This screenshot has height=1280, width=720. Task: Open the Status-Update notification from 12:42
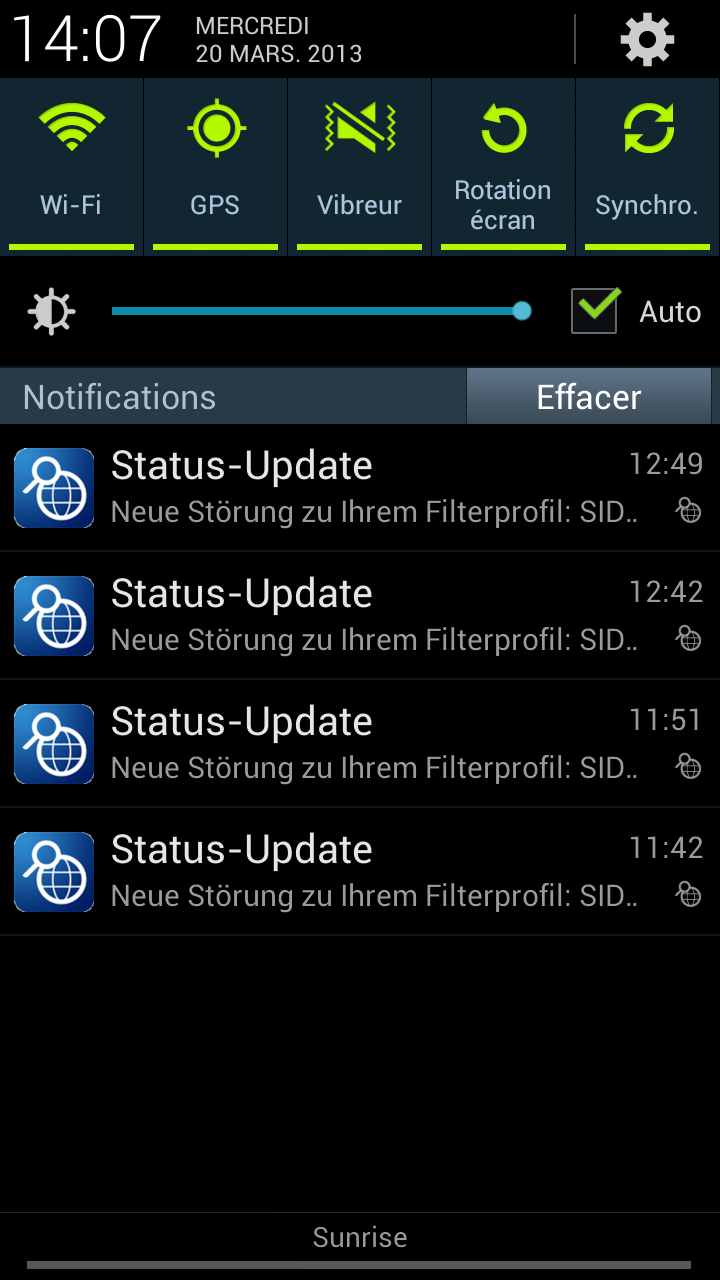tap(360, 615)
